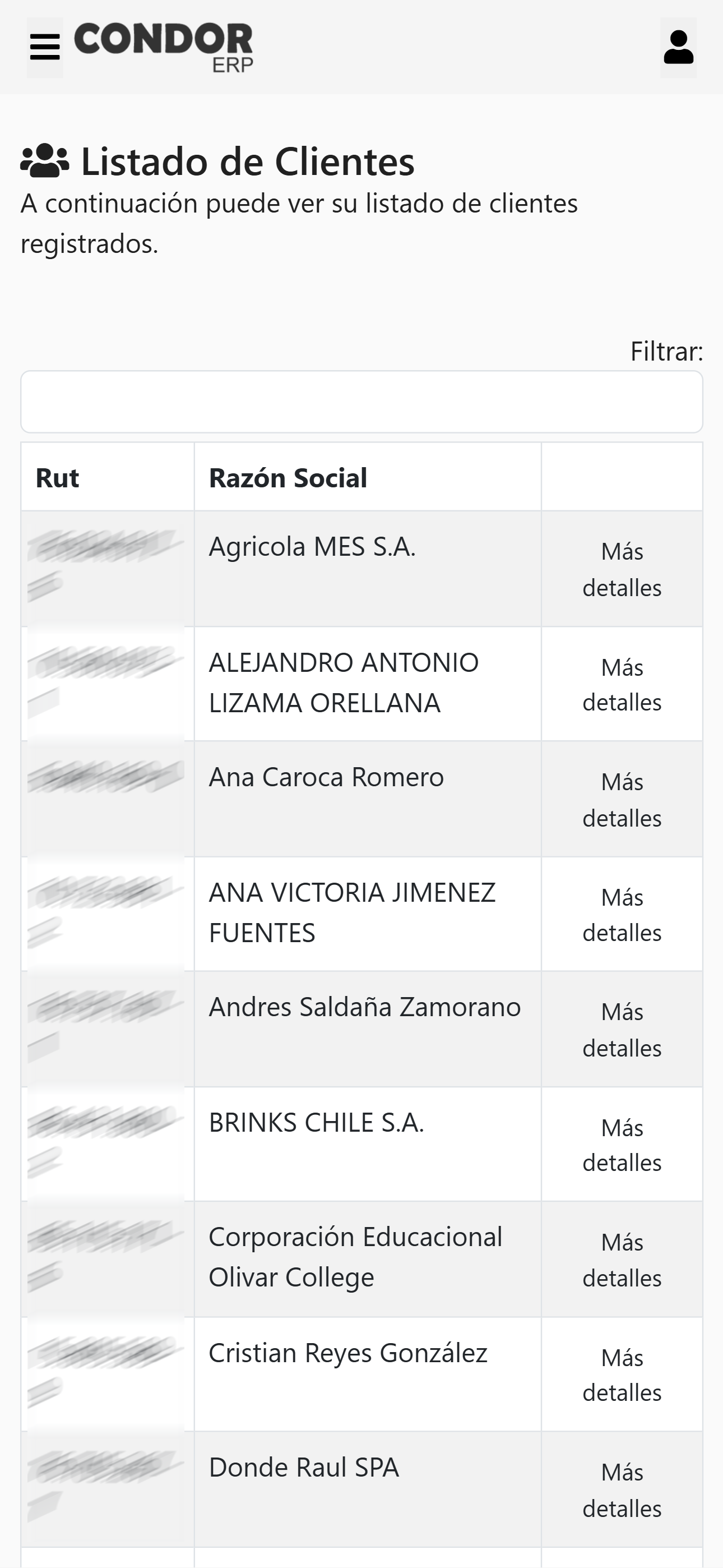Tap Más detalles for BRINKS CHILE S.A.

(622, 1145)
